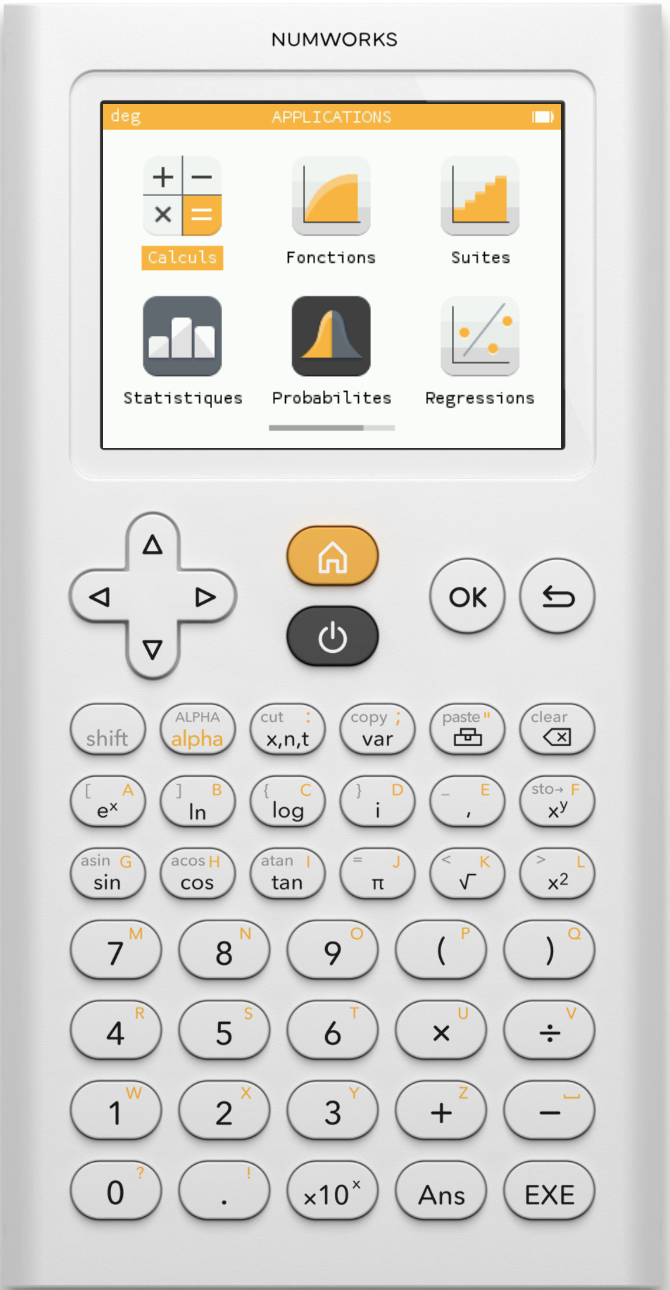Activate the alpha key
670x1290 pixels.
[197, 730]
